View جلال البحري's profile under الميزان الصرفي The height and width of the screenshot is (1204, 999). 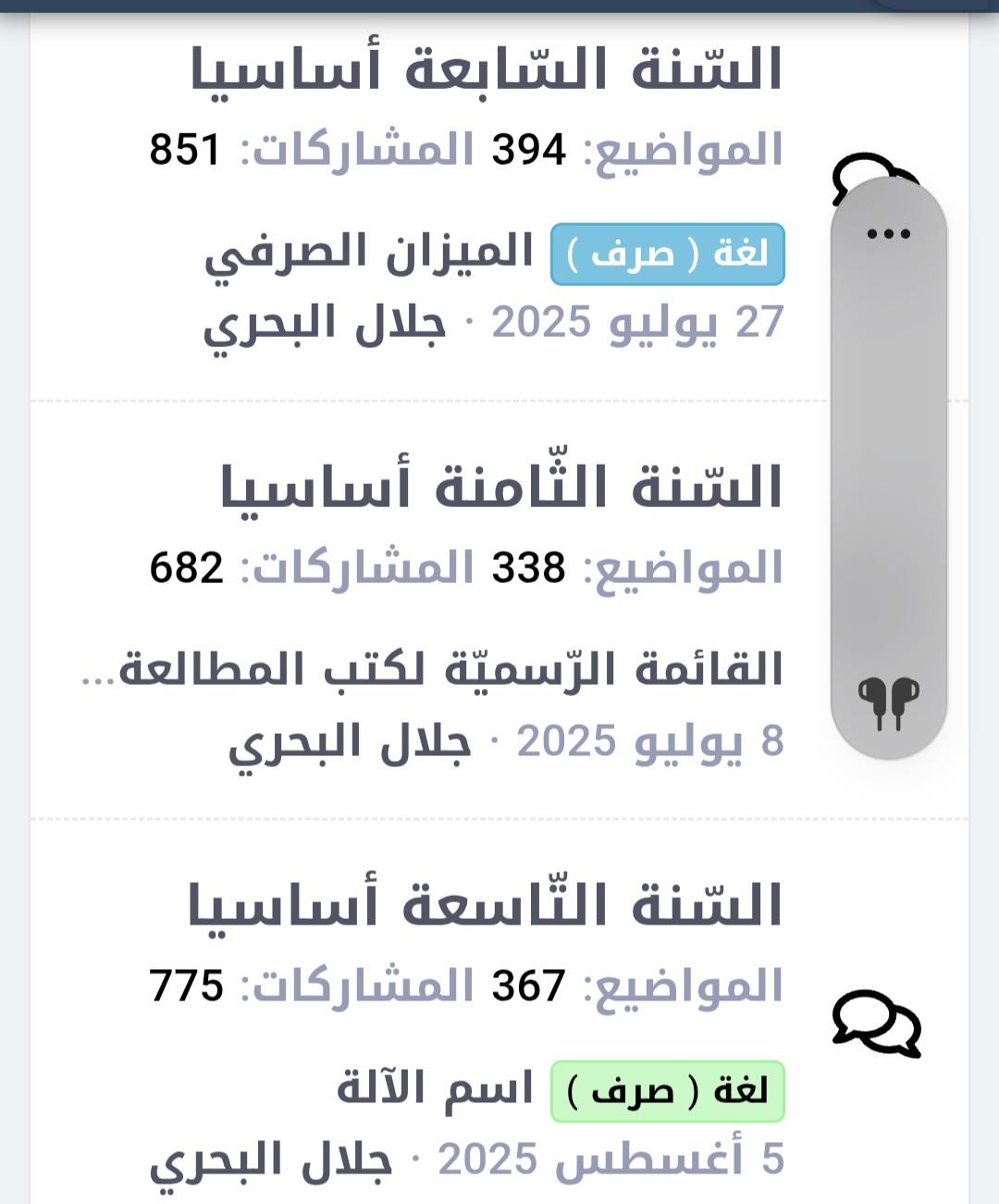click(325, 324)
